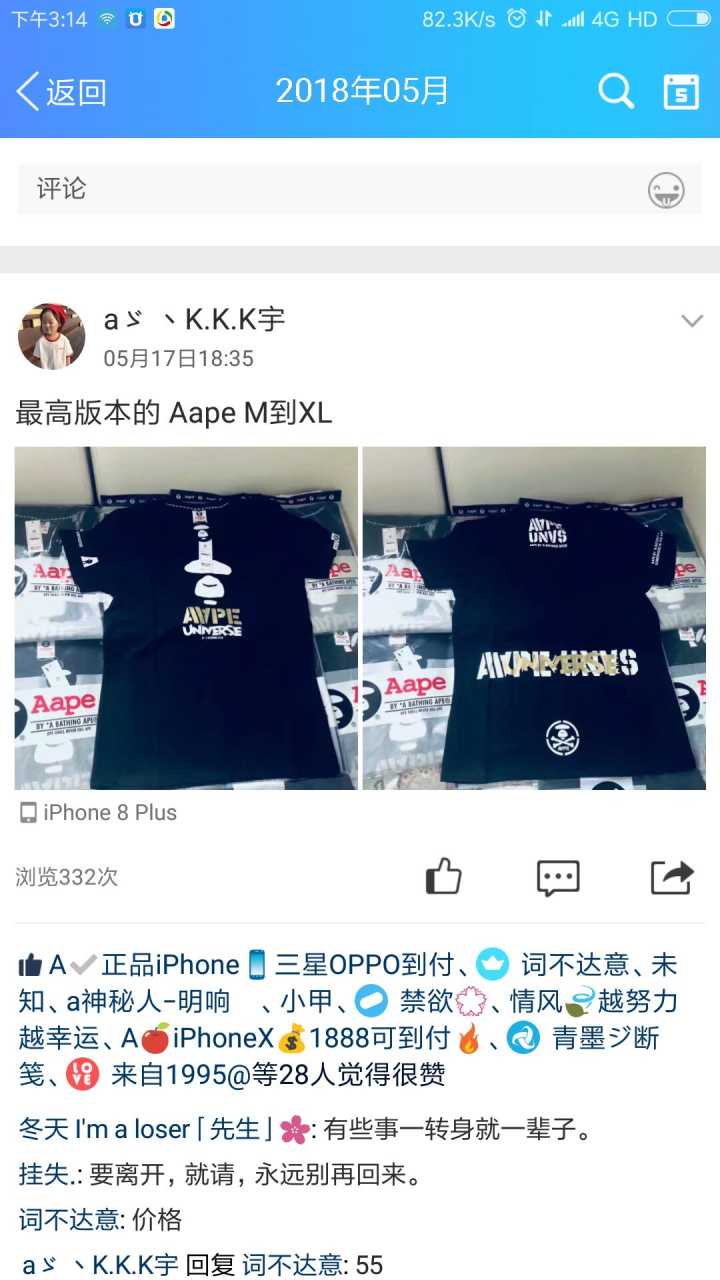This screenshot has height=1280, width=720.
Task: Expand the post options dropdown arrow
Action: [x=692, y=321]
